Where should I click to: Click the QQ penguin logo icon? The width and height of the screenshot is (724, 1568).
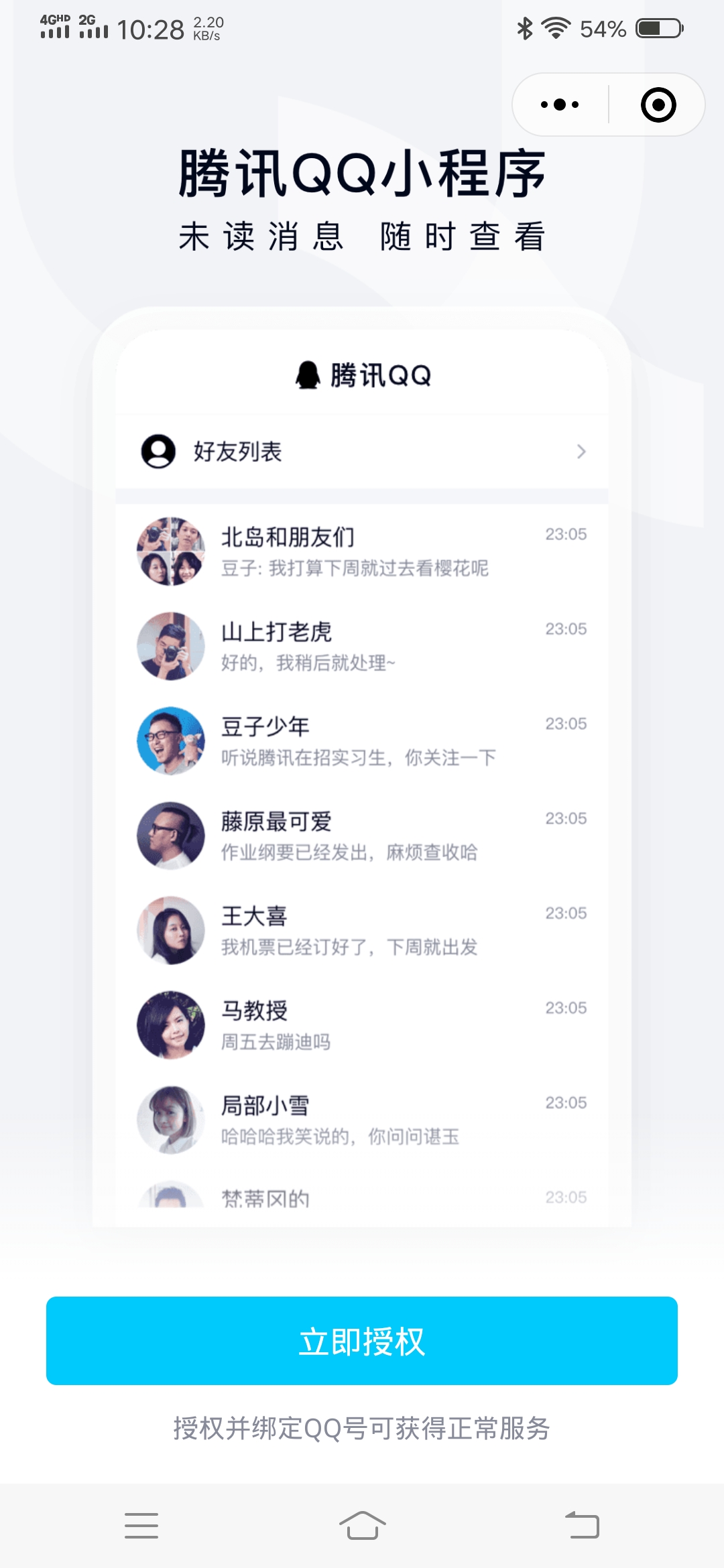click(308, 375)
